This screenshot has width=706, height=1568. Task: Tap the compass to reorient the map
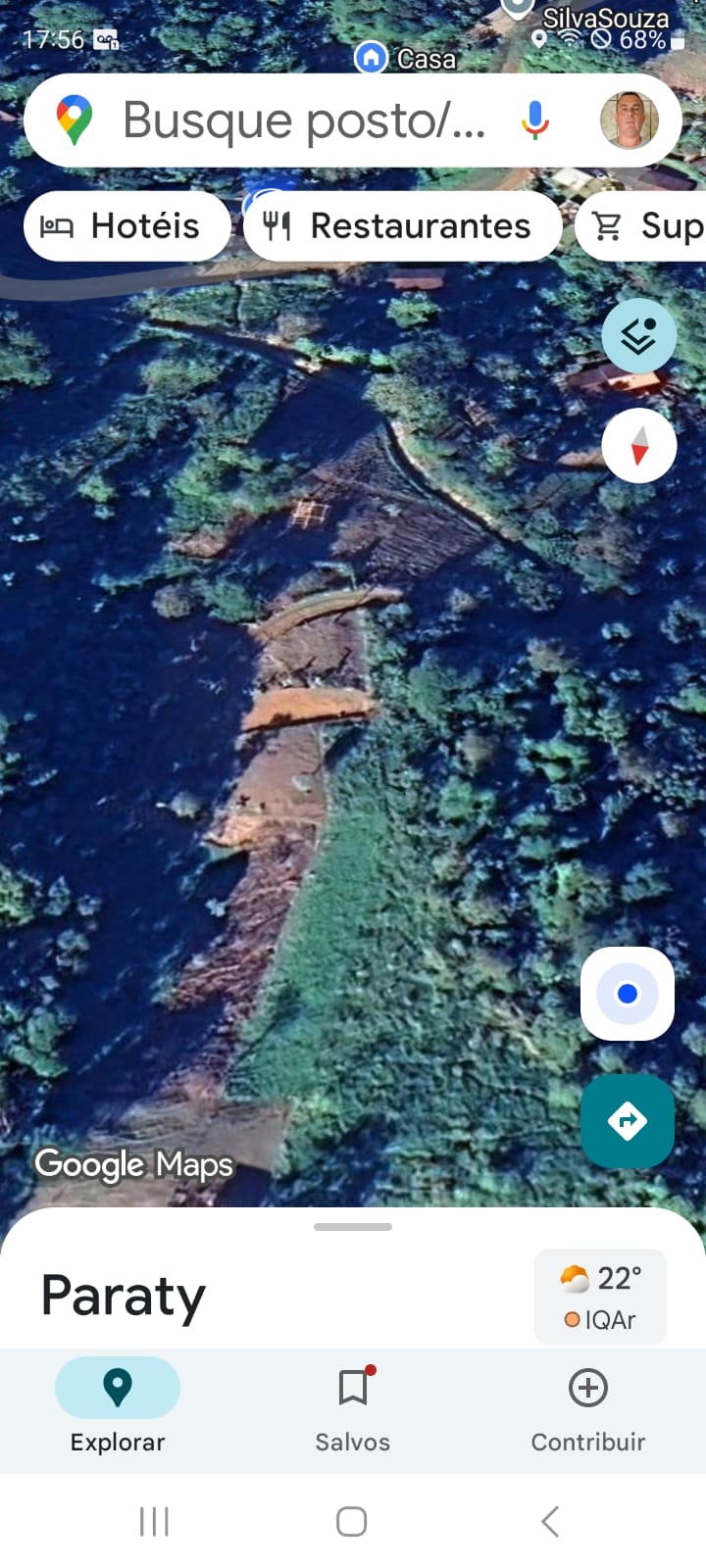[x=639, y=446]
